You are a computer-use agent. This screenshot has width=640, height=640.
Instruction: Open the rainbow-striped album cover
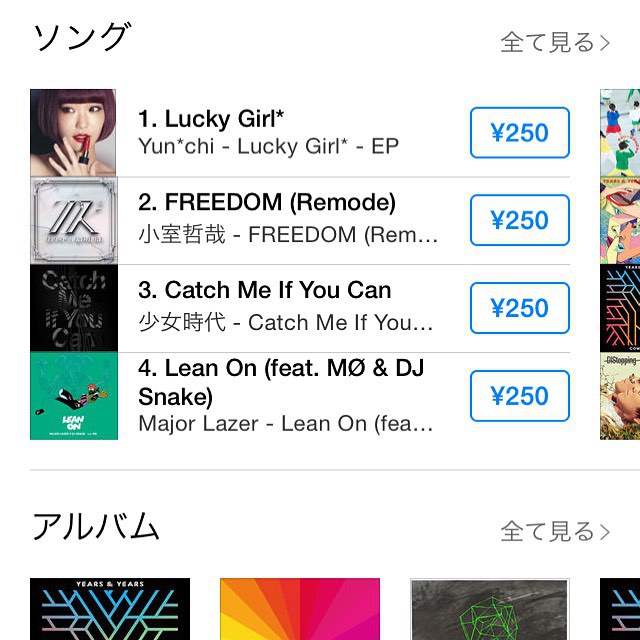(x=299, y=609)
